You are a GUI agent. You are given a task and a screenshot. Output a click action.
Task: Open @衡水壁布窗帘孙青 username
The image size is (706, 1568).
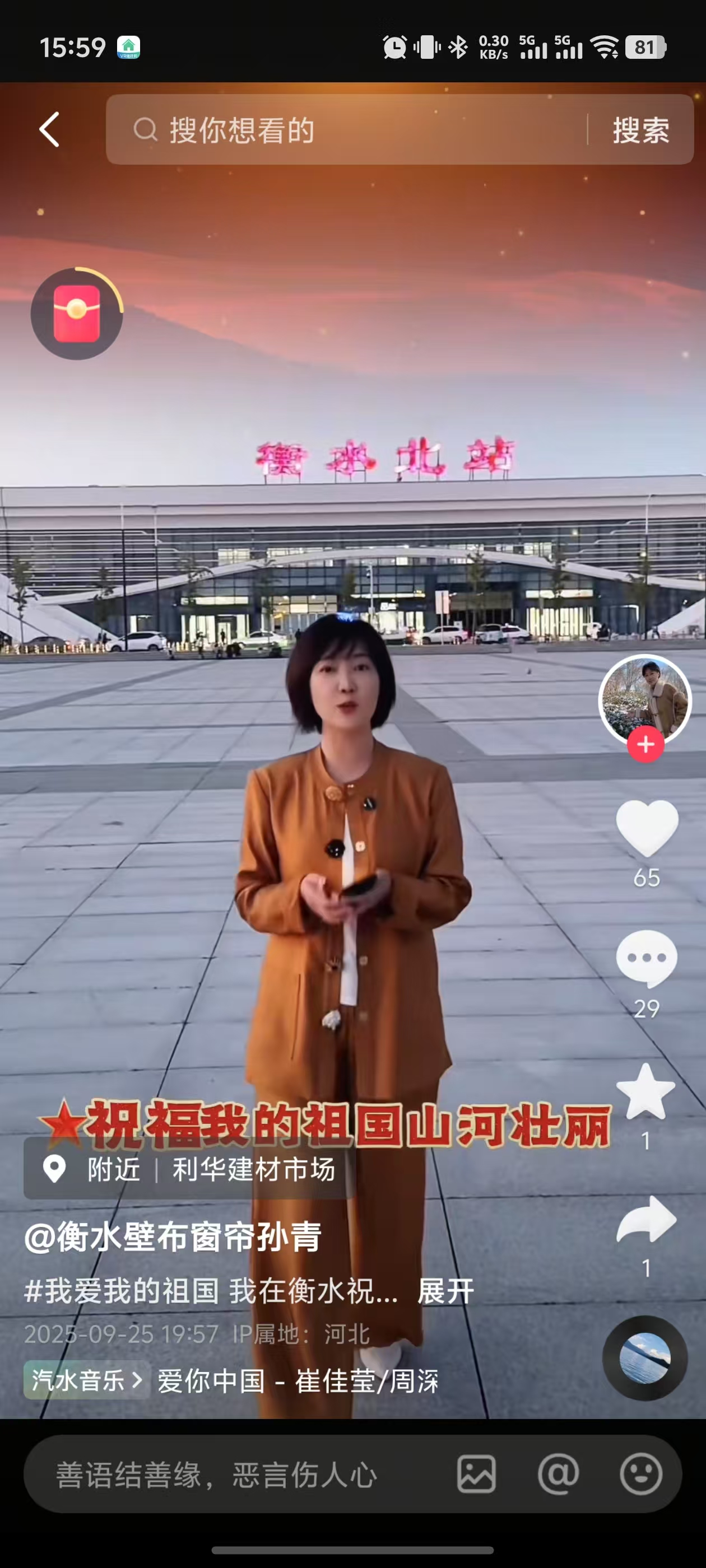173,1237
